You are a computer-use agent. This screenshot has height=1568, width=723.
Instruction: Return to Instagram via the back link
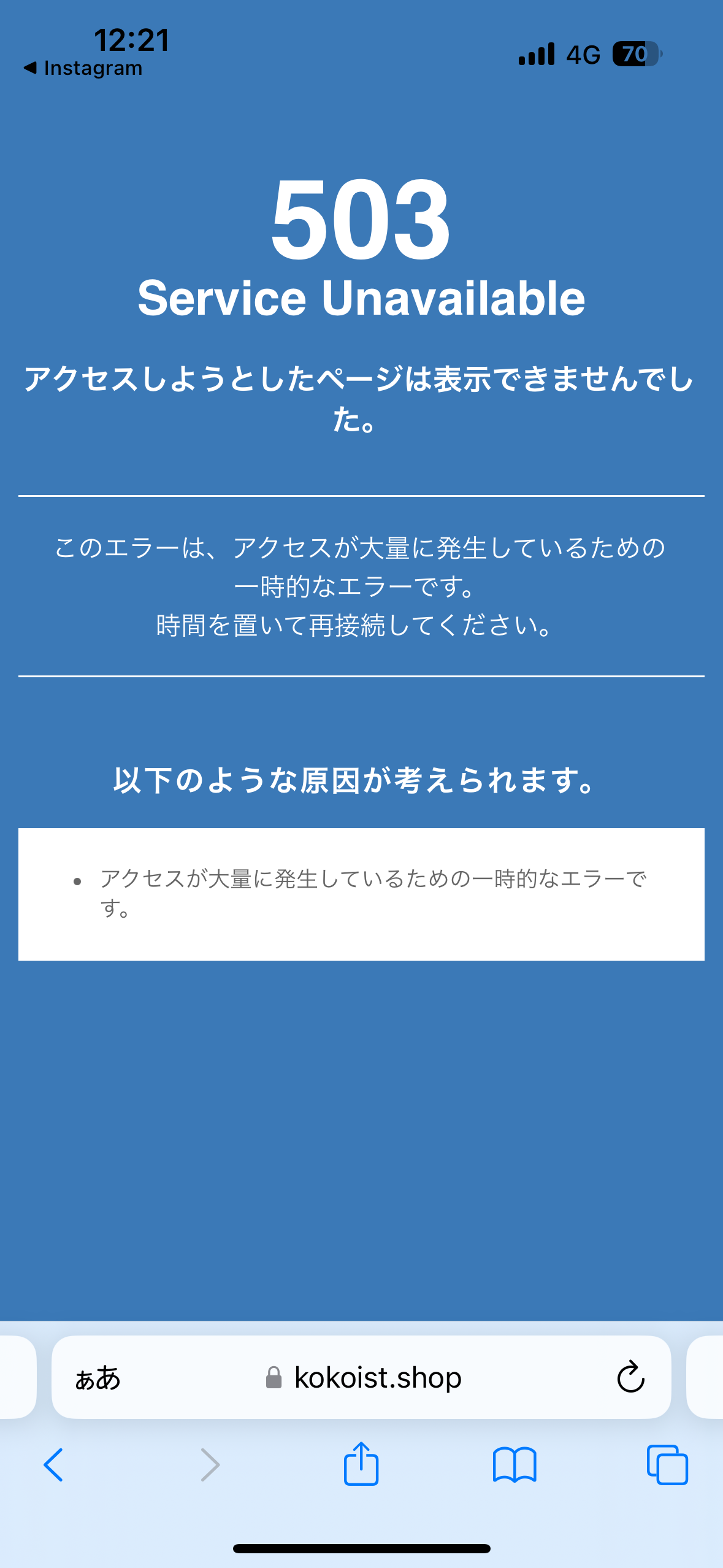click(x=83, y=68)
